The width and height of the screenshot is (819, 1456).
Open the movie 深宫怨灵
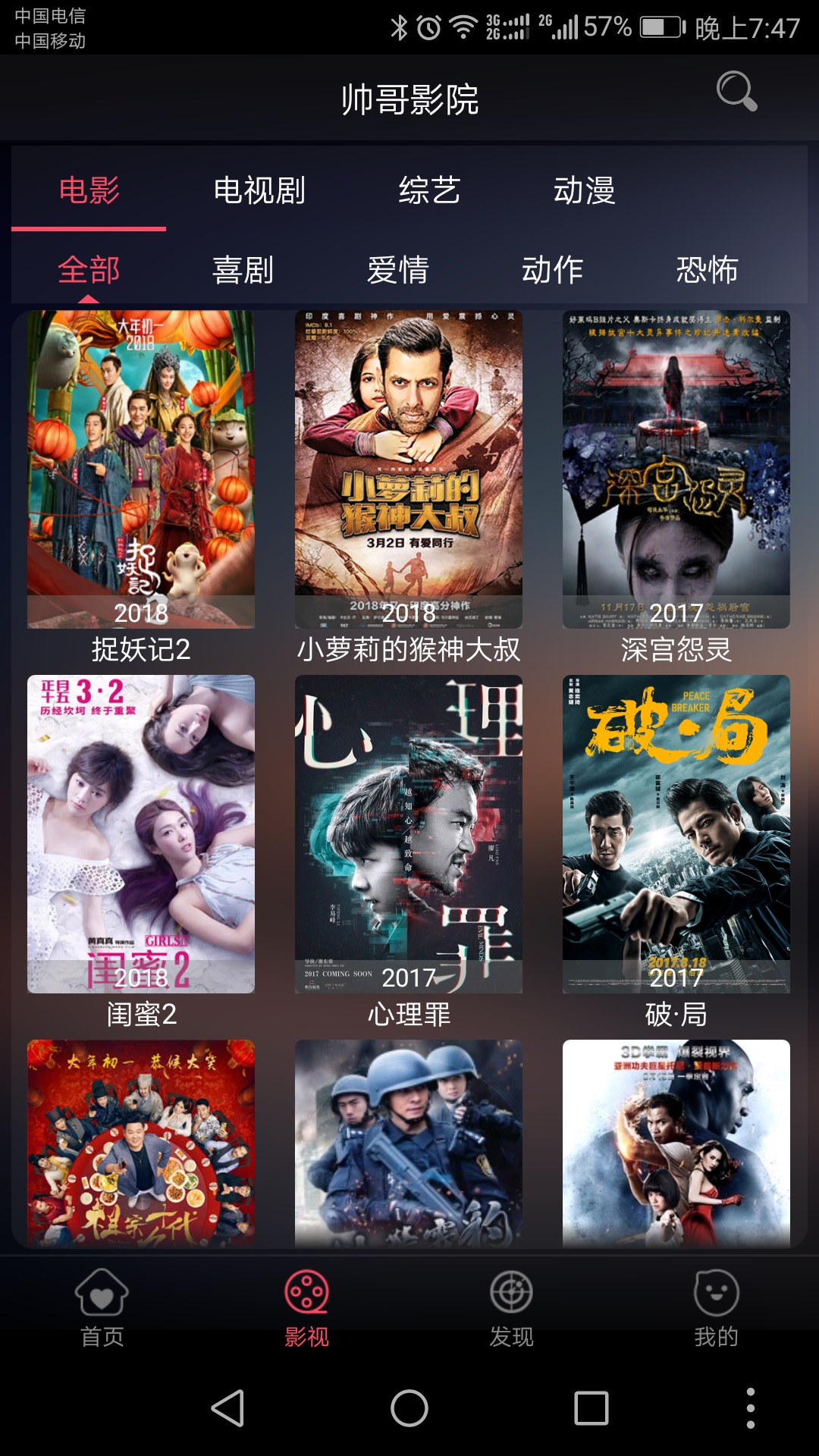point(676,470)
